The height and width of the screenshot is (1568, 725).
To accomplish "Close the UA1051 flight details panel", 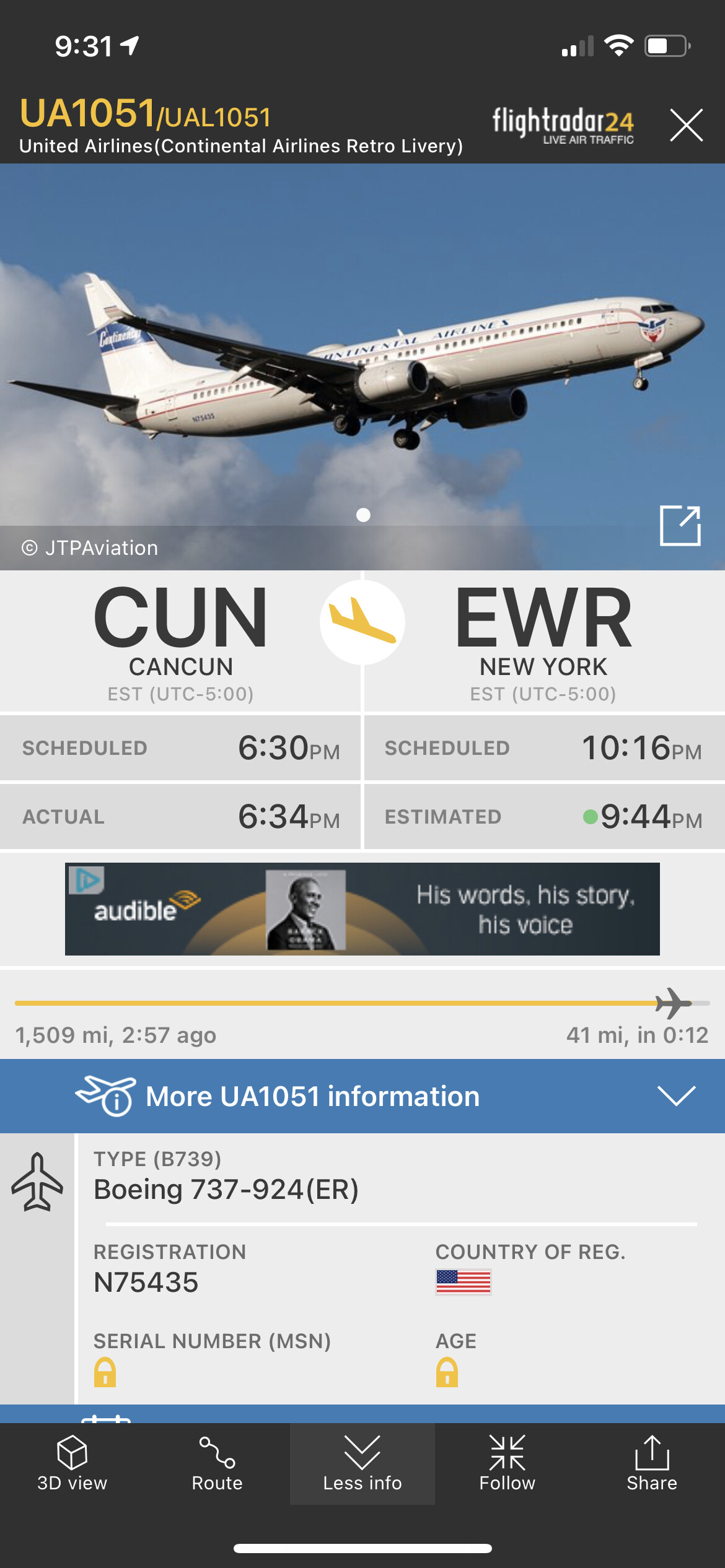I will (x=686, y=125).
